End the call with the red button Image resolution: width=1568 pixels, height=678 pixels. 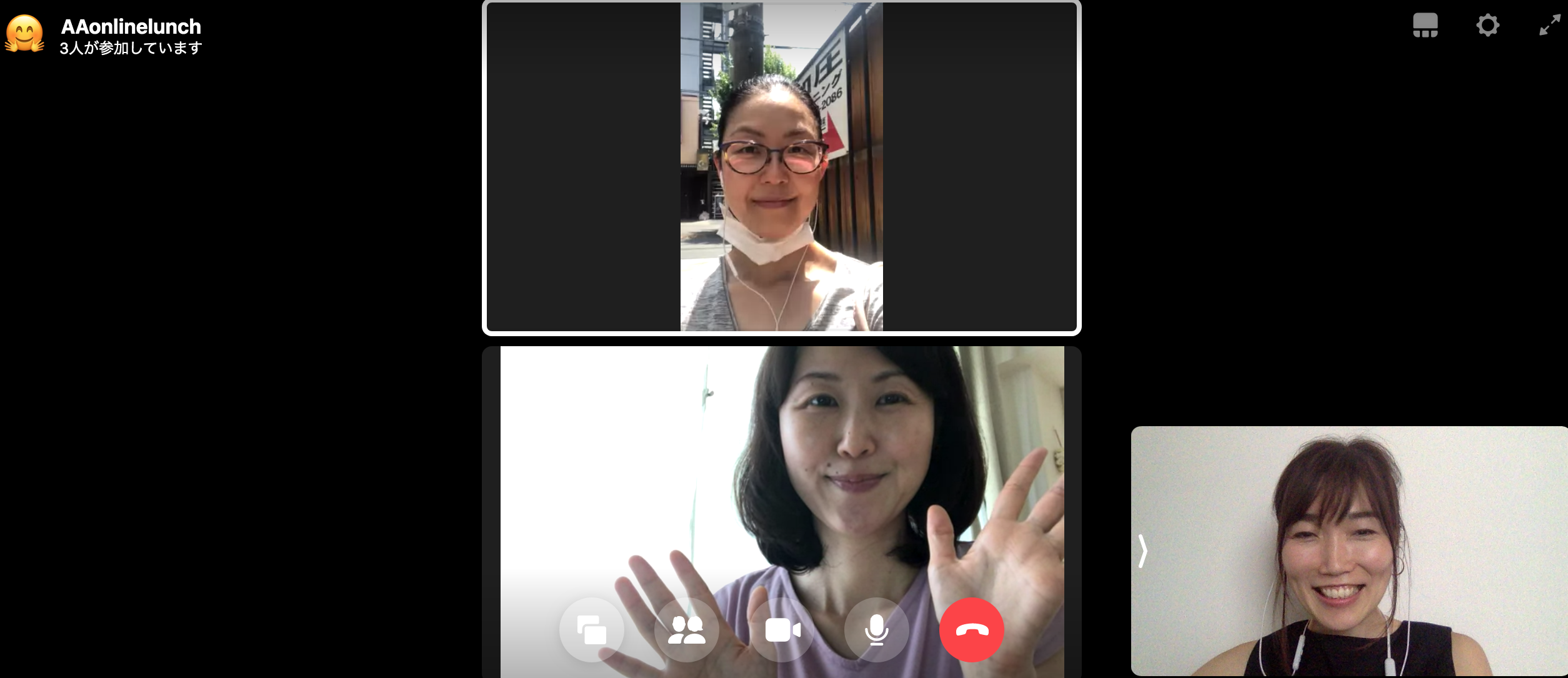[971, 630]
